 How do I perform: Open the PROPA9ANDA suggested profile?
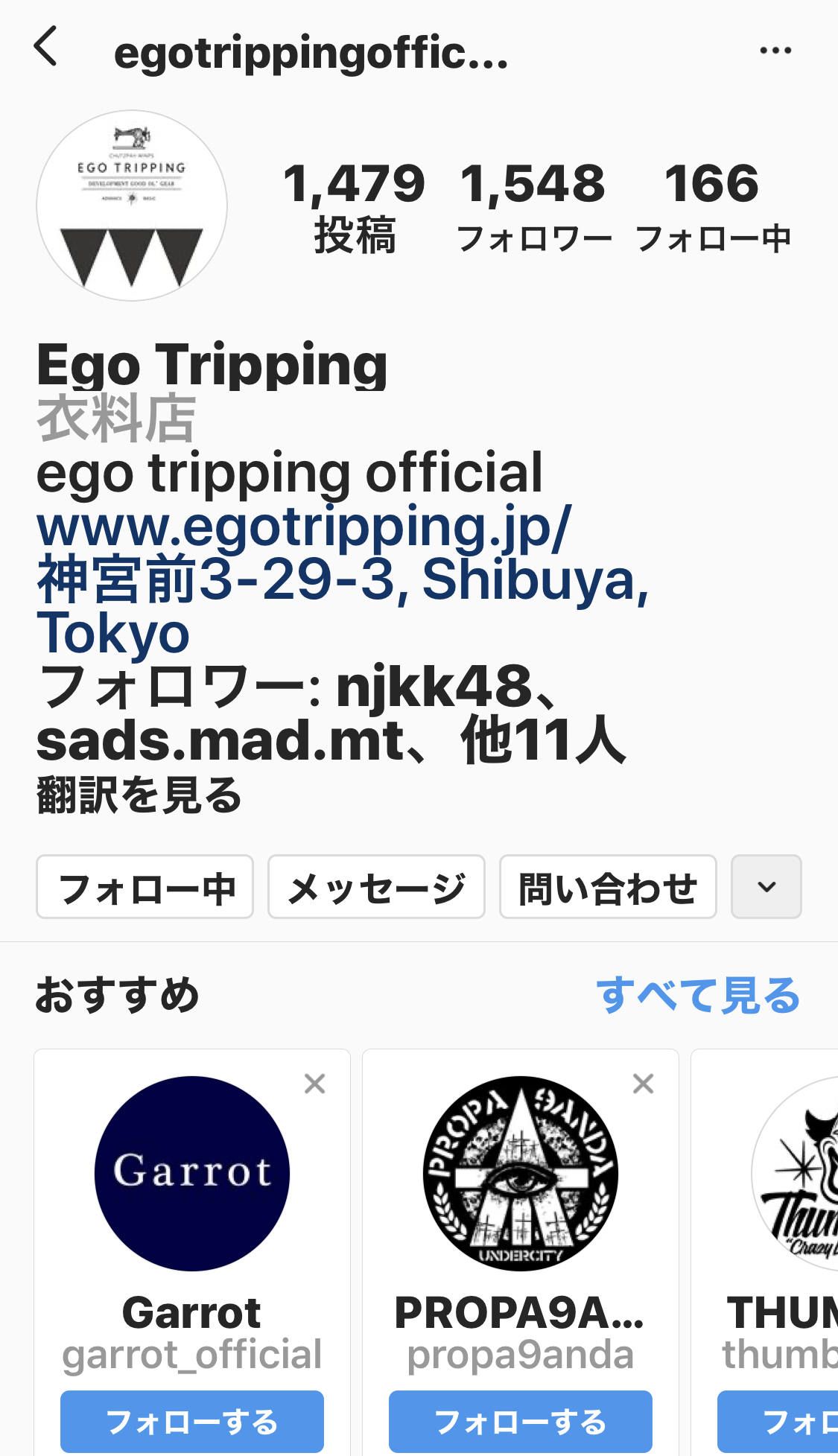[520, 1173]
